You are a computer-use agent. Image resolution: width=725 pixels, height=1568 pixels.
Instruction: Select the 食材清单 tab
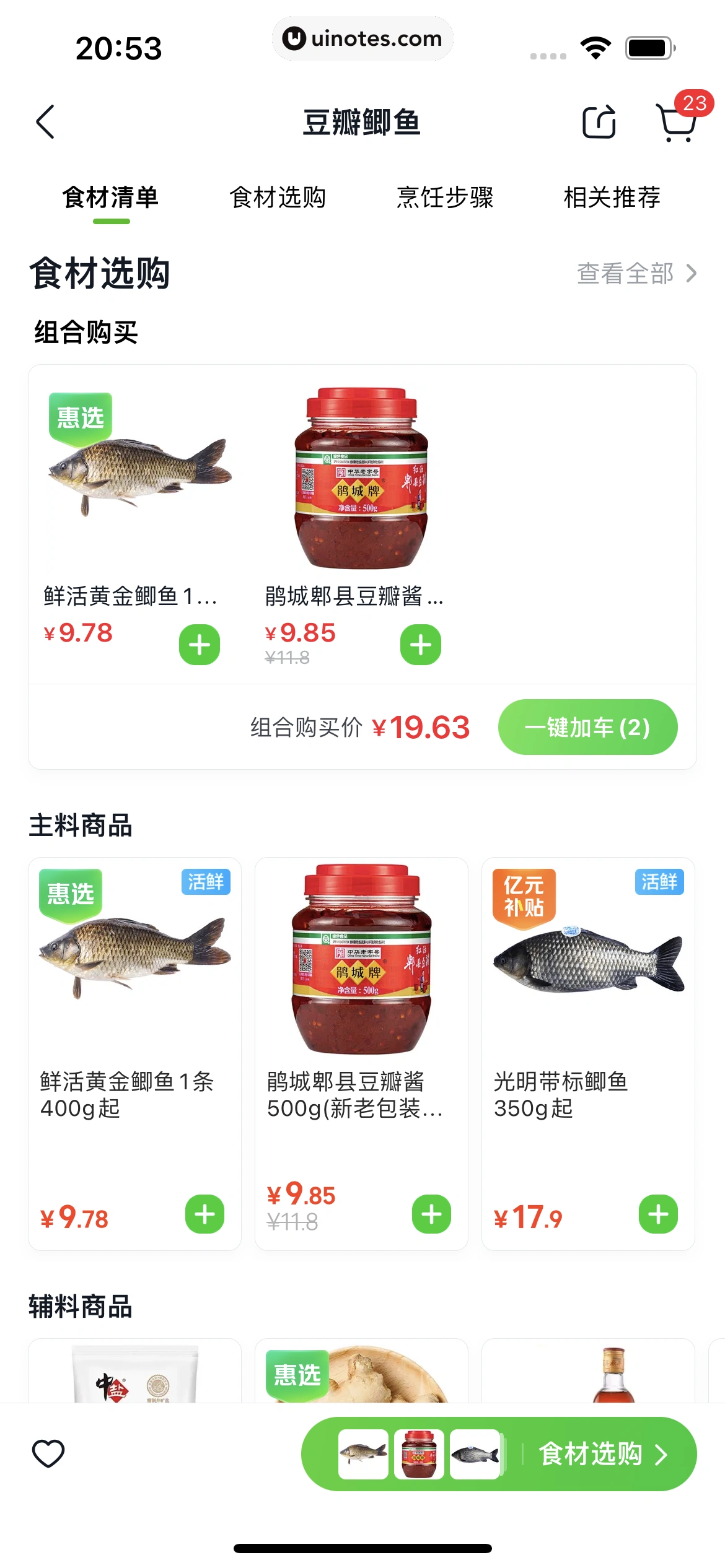coord(111,198)
